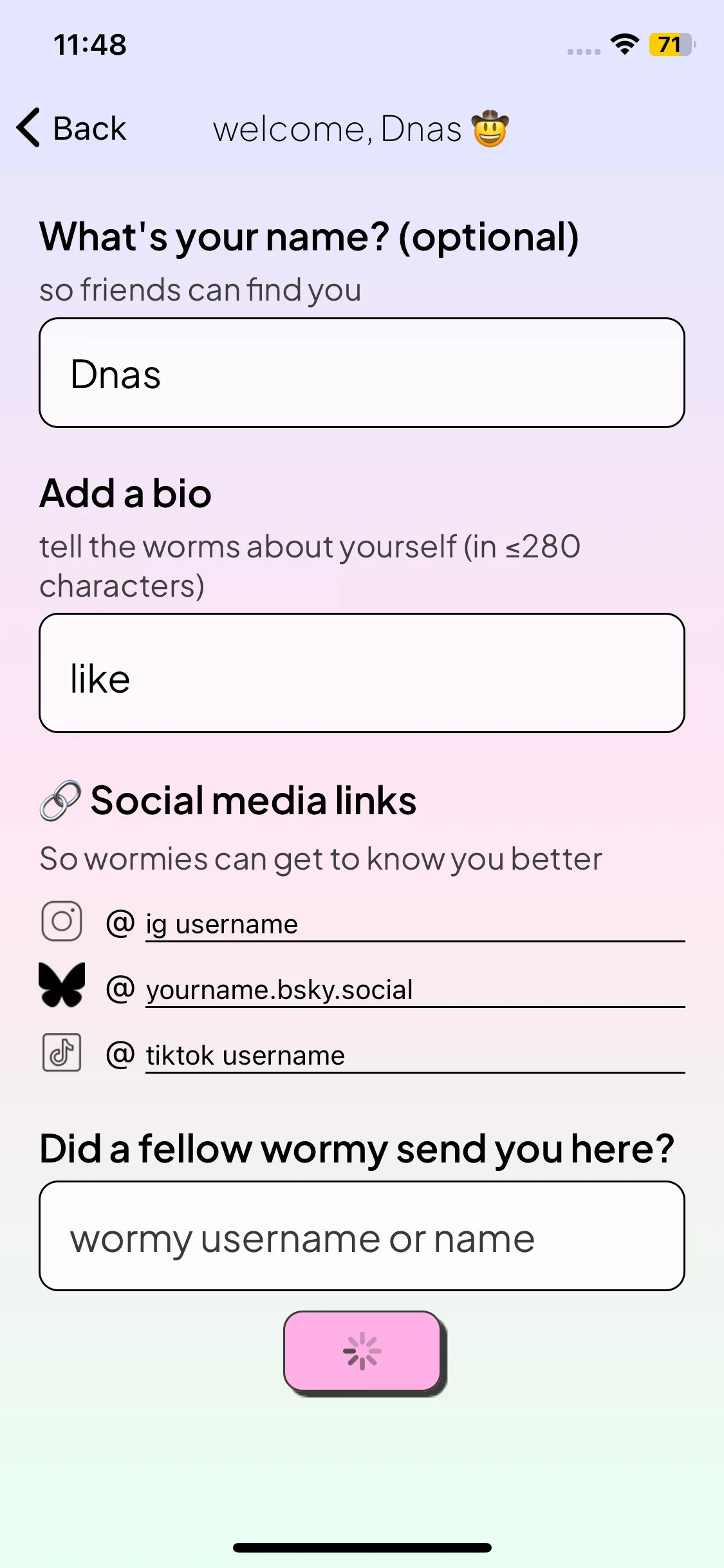Image resolution: width=724 pixels, height=1568 pixels.
Task: Select the TikTok username field
Action: 414,1056
